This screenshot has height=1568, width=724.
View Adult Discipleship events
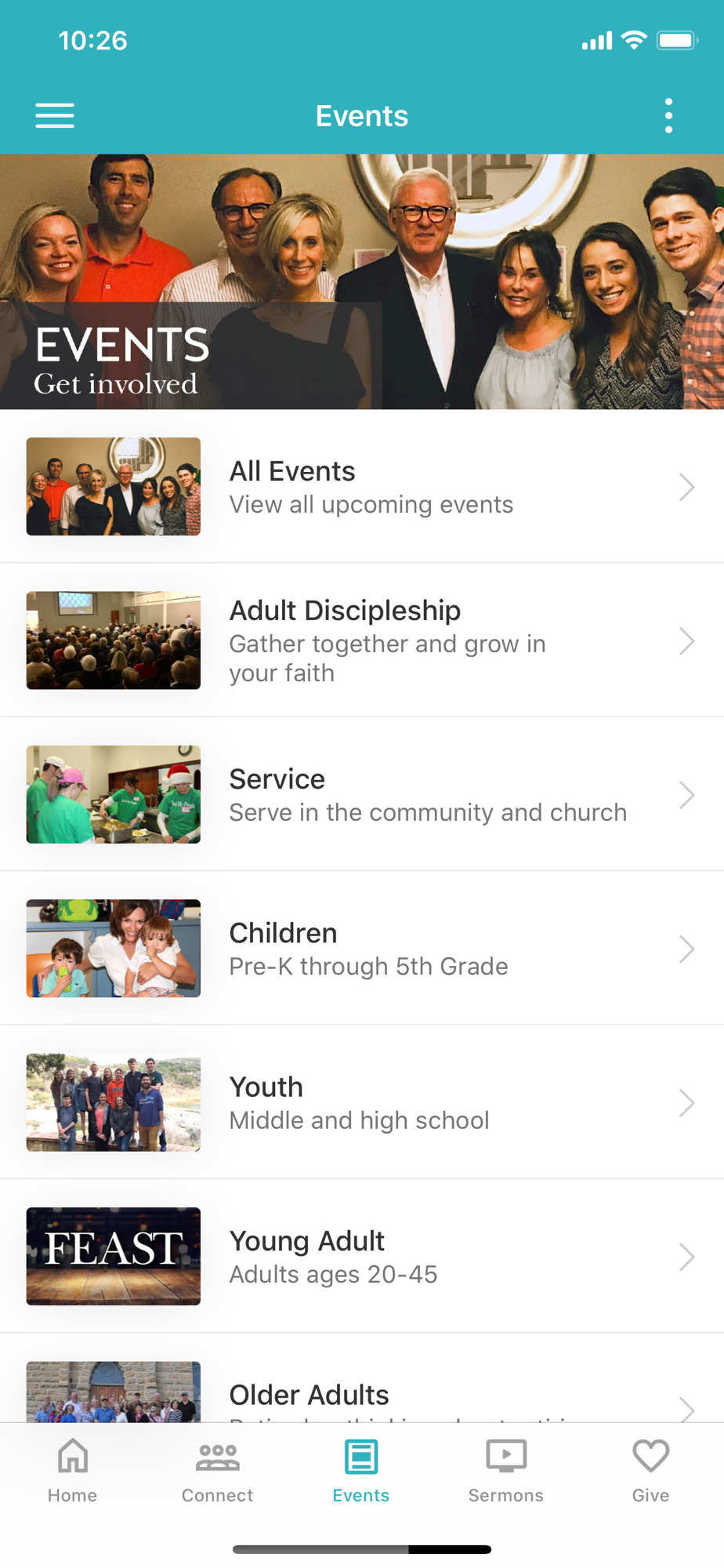point(360,641)
